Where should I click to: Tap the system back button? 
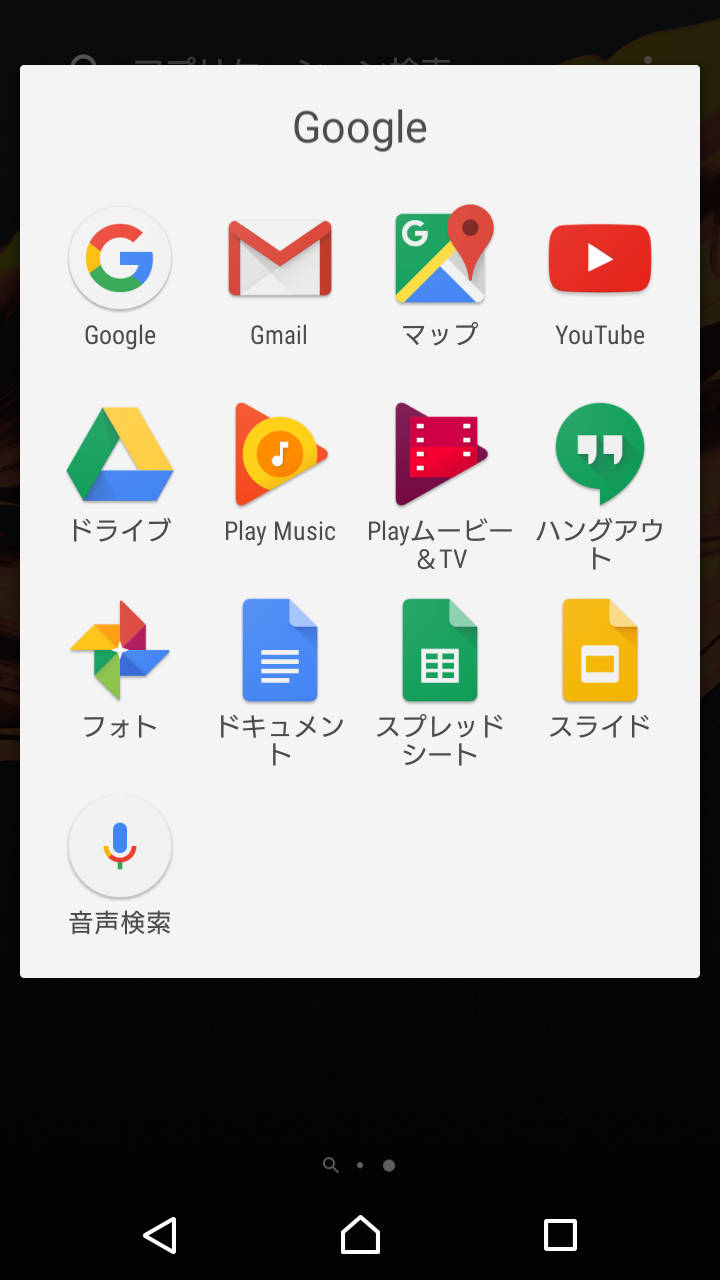[160, 1235]
